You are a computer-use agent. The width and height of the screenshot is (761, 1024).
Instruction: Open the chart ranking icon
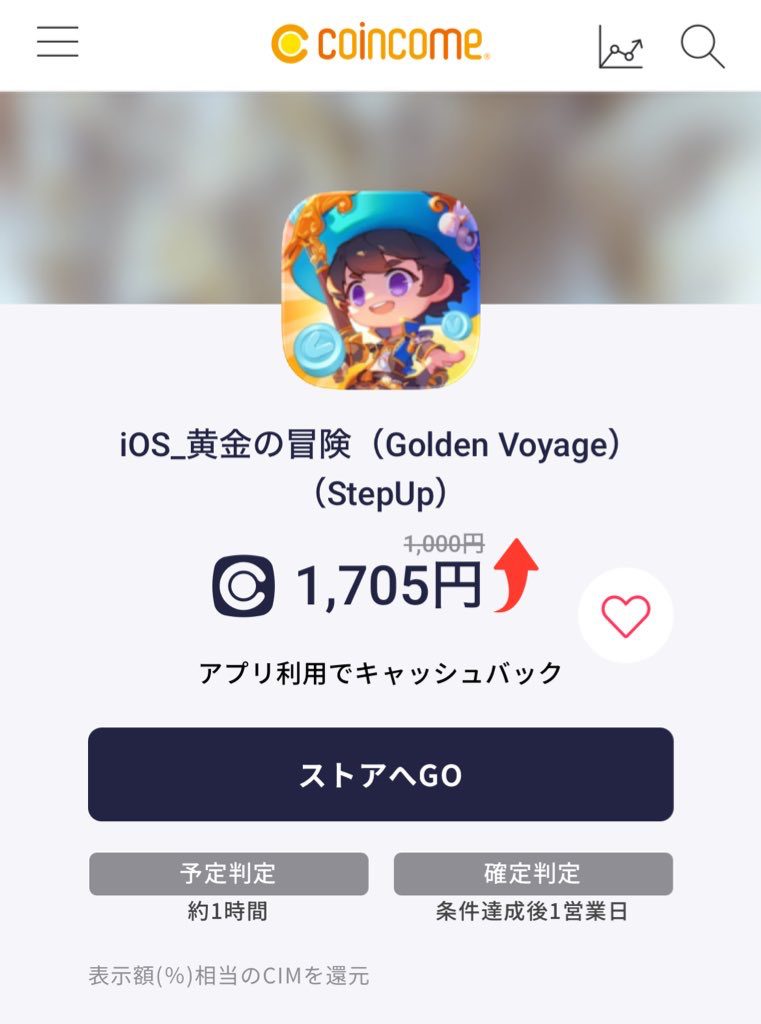(x=620, y=46)
